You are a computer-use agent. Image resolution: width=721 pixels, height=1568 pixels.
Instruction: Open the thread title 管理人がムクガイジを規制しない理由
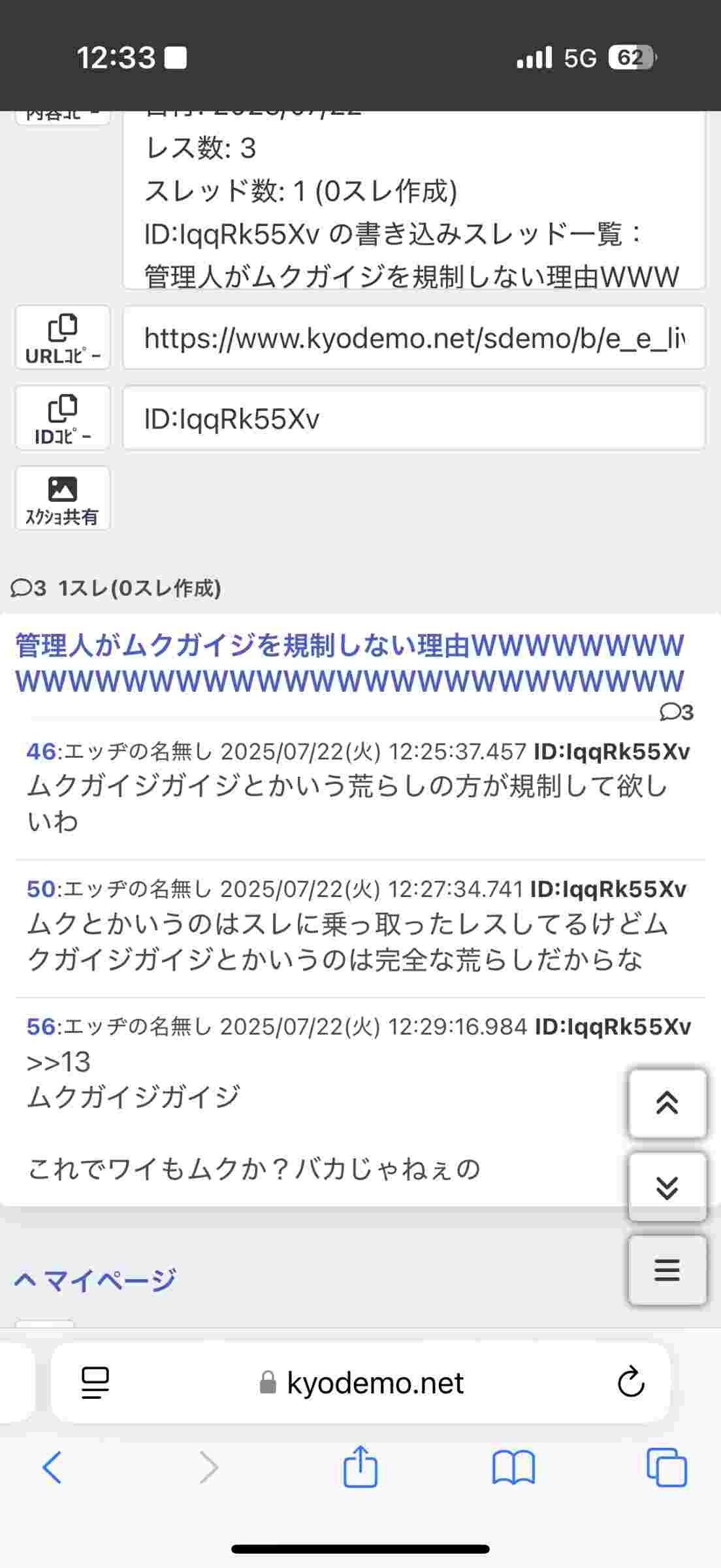(x=349, y=663)
